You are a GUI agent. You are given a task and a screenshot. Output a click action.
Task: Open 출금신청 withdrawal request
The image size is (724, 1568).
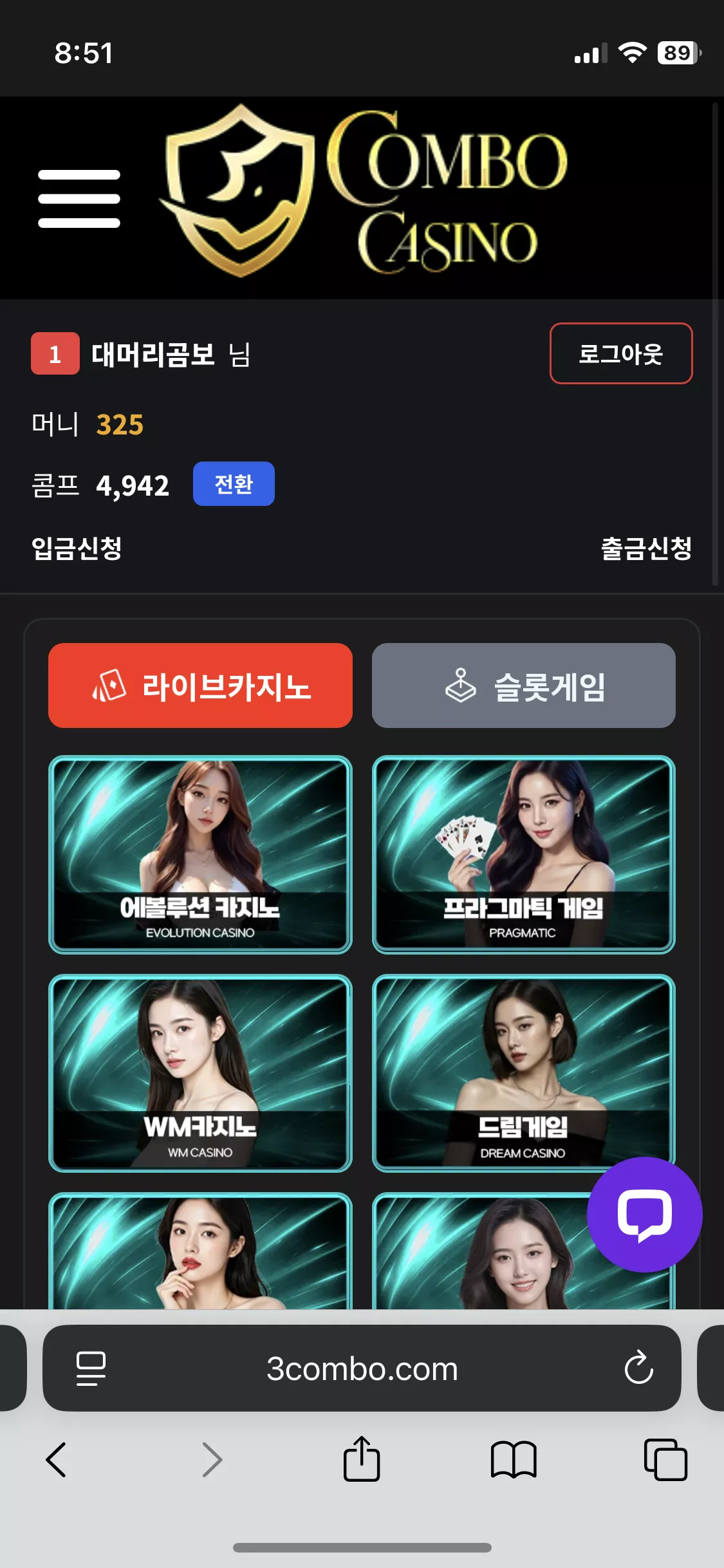[646, 548]
